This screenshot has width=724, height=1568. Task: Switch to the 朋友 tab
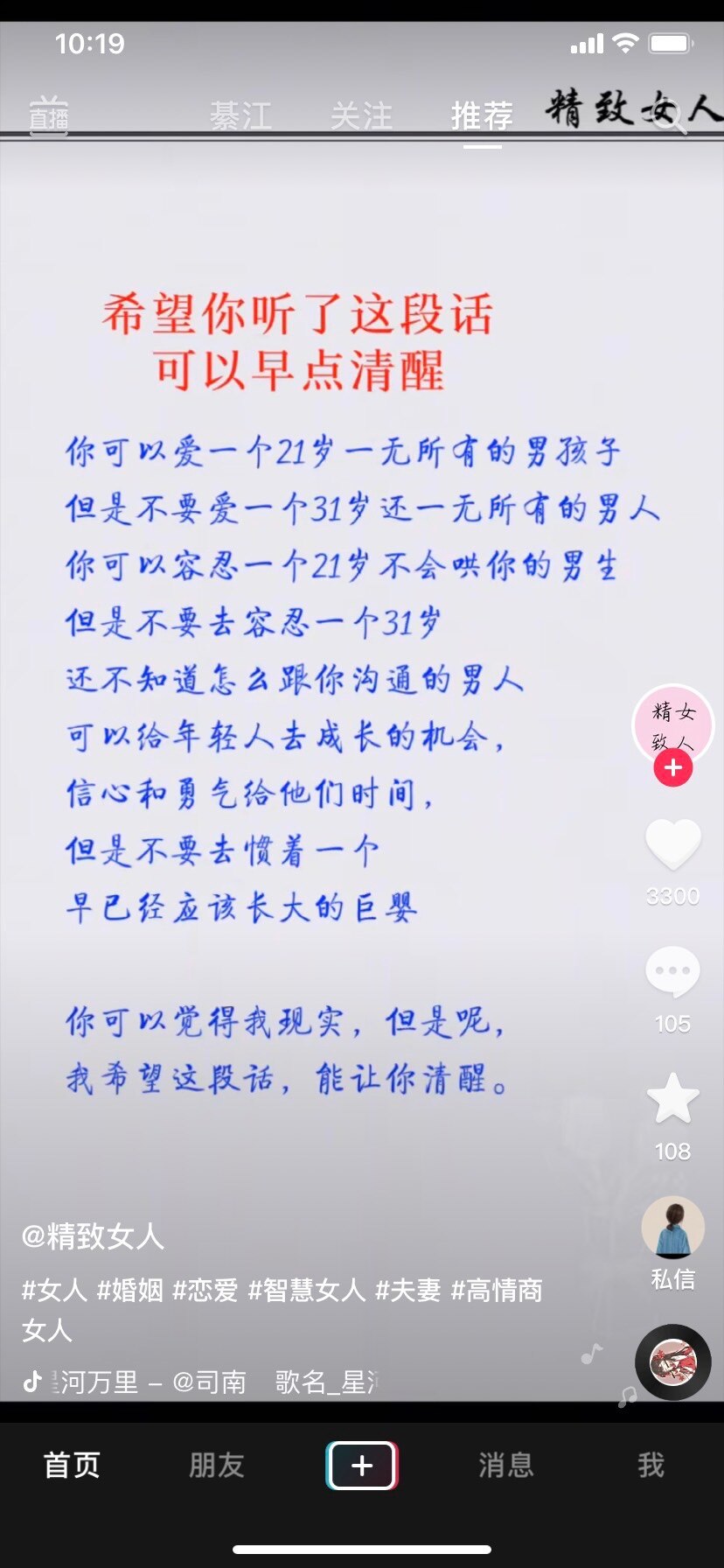[217, 1465]
